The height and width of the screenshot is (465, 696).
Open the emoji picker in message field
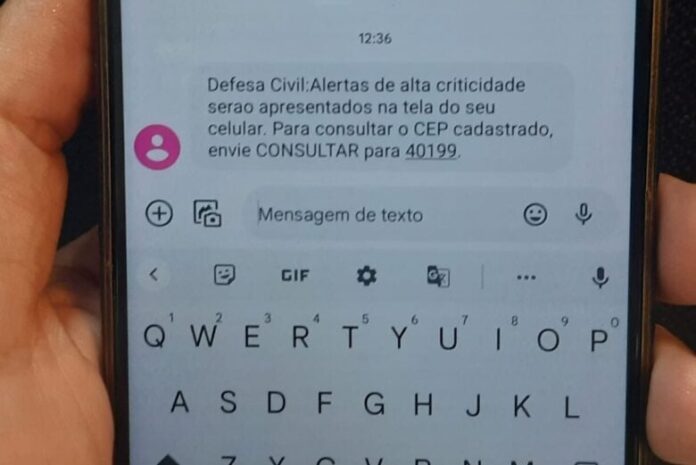pos(536,214)
